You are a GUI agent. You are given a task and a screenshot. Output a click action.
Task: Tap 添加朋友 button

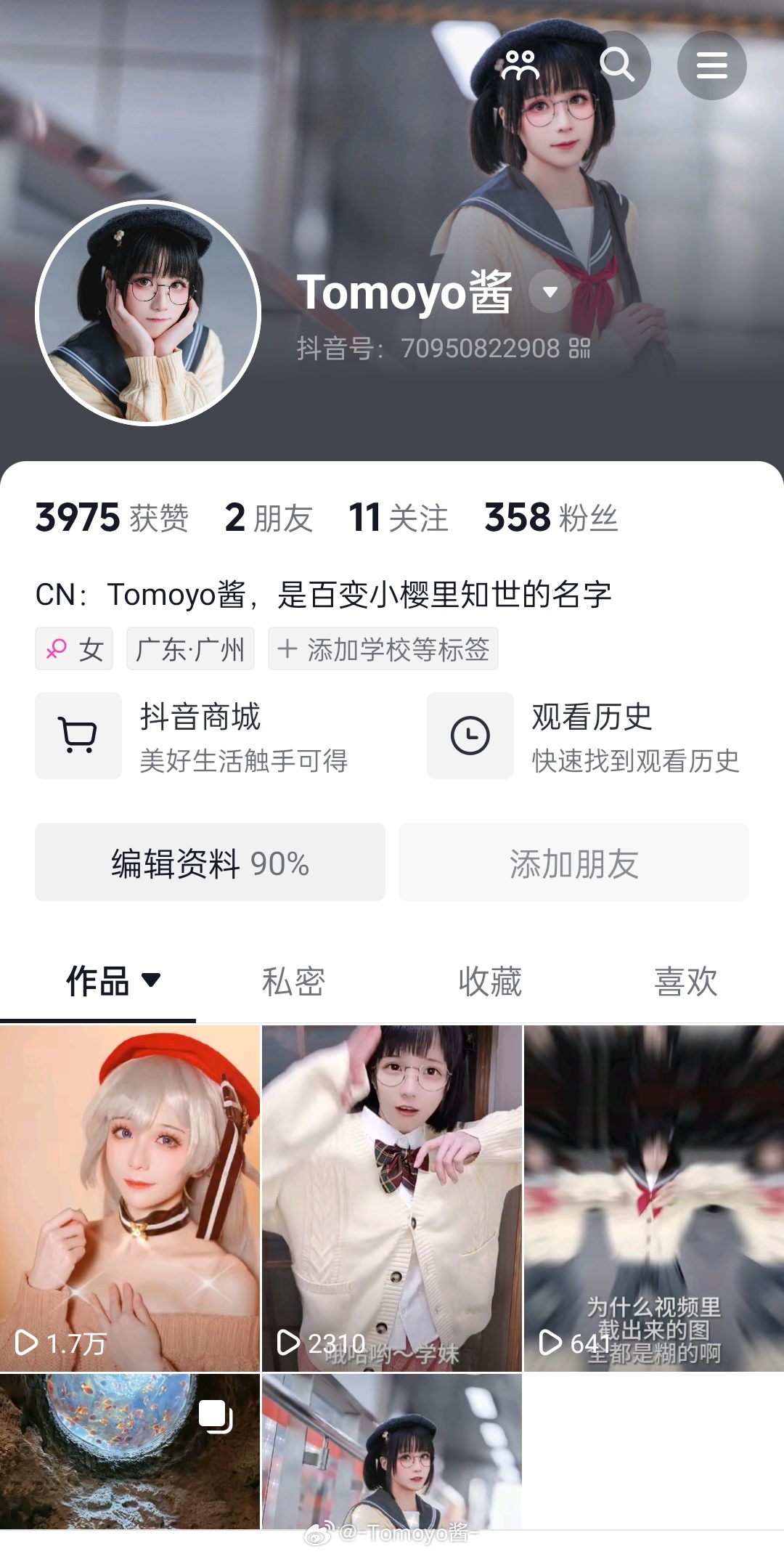573,863
